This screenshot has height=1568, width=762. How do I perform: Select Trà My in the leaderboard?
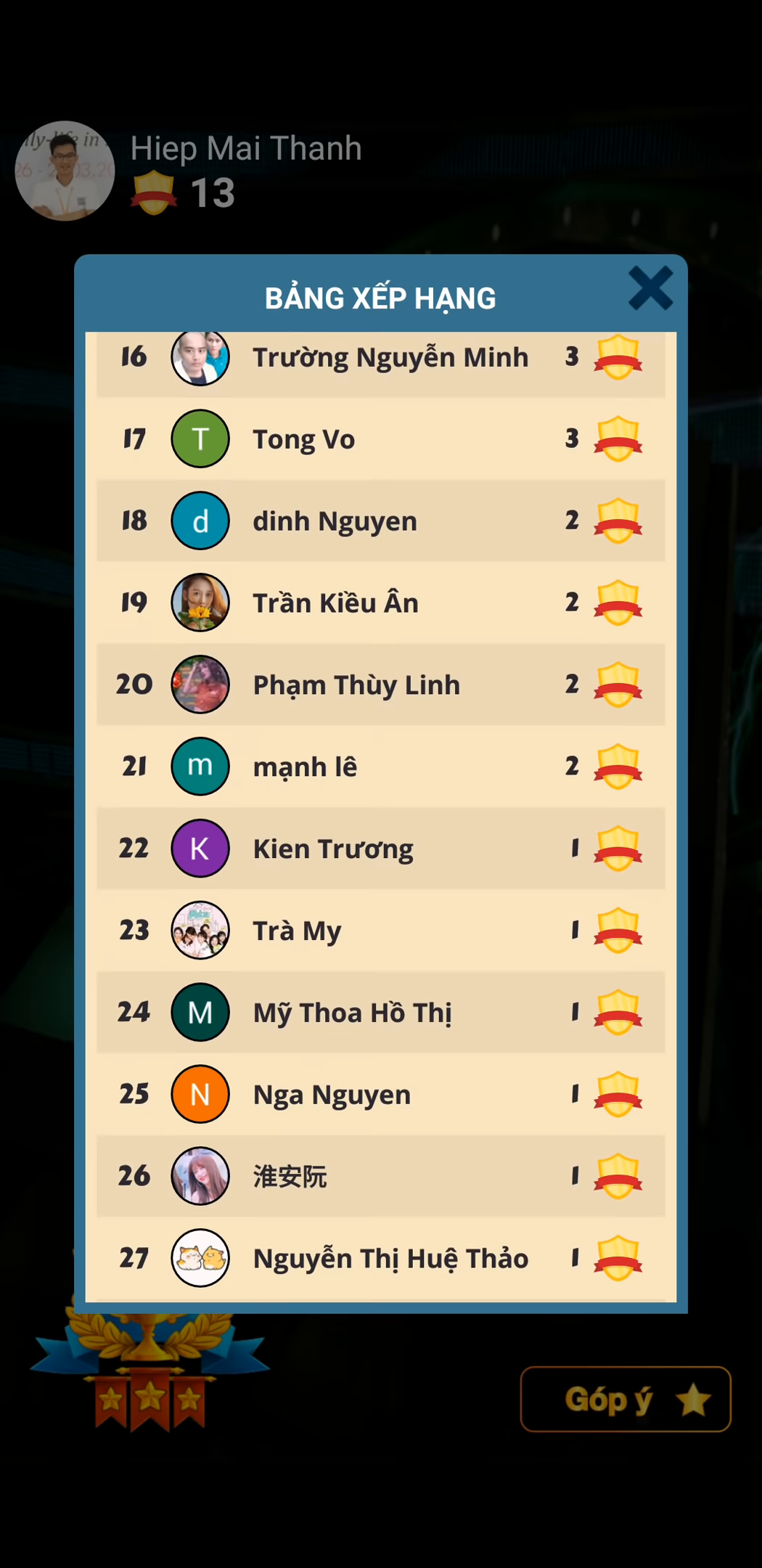380,931
